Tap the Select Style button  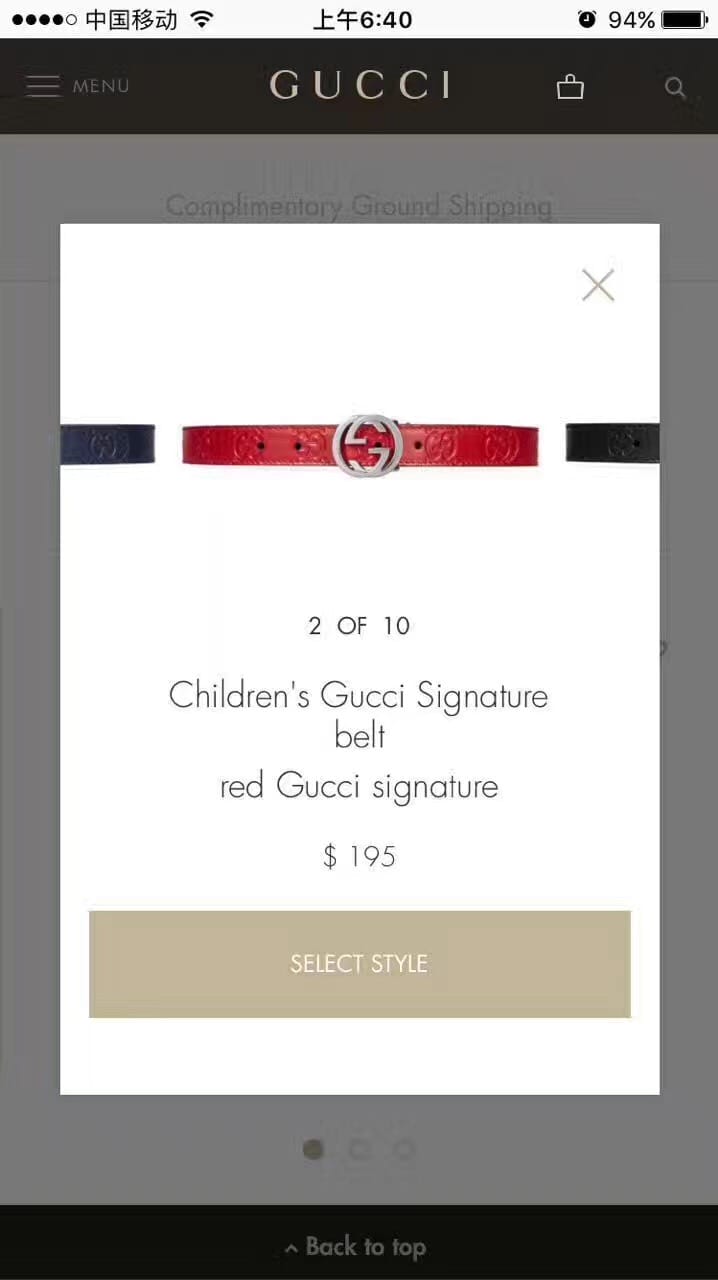[x=359, y=963]
